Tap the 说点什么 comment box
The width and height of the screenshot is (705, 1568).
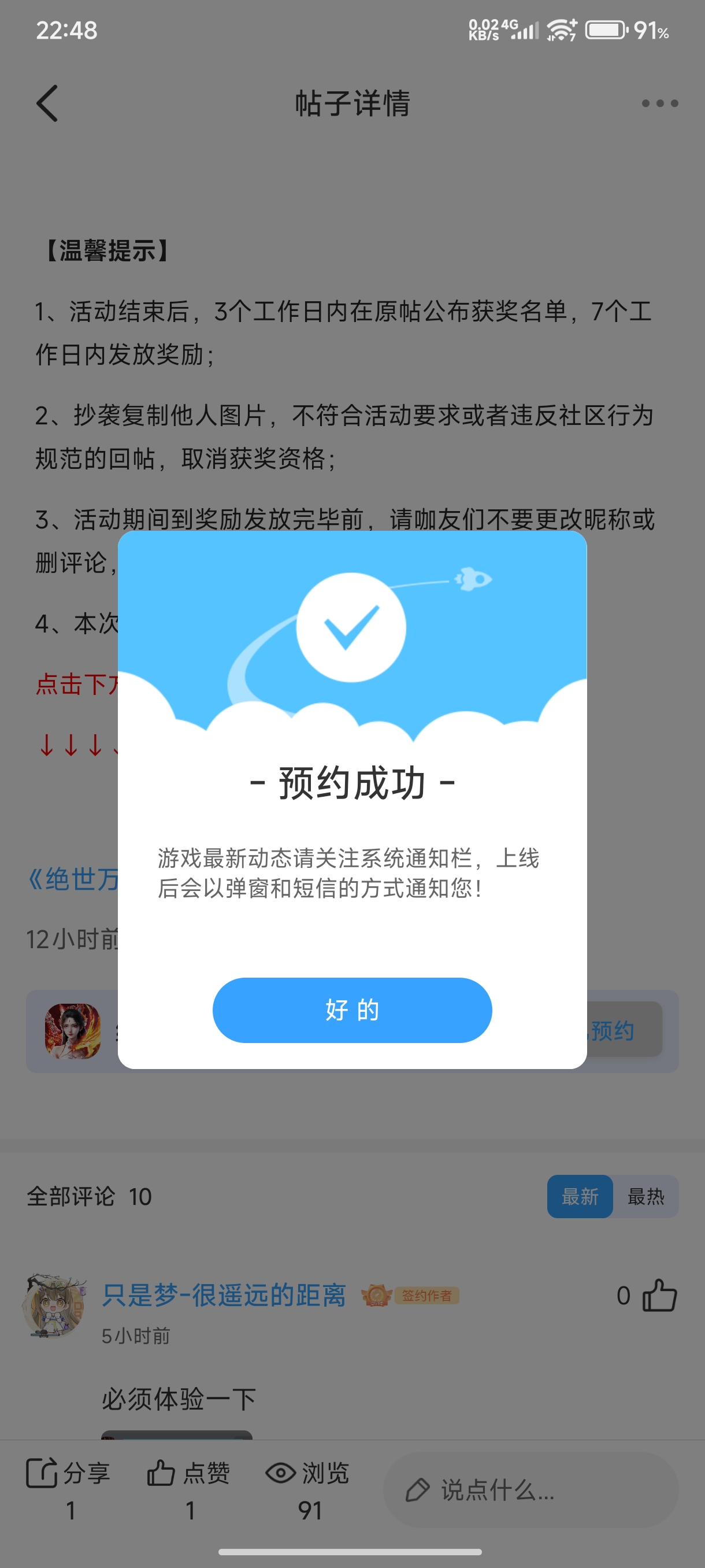530,1489
